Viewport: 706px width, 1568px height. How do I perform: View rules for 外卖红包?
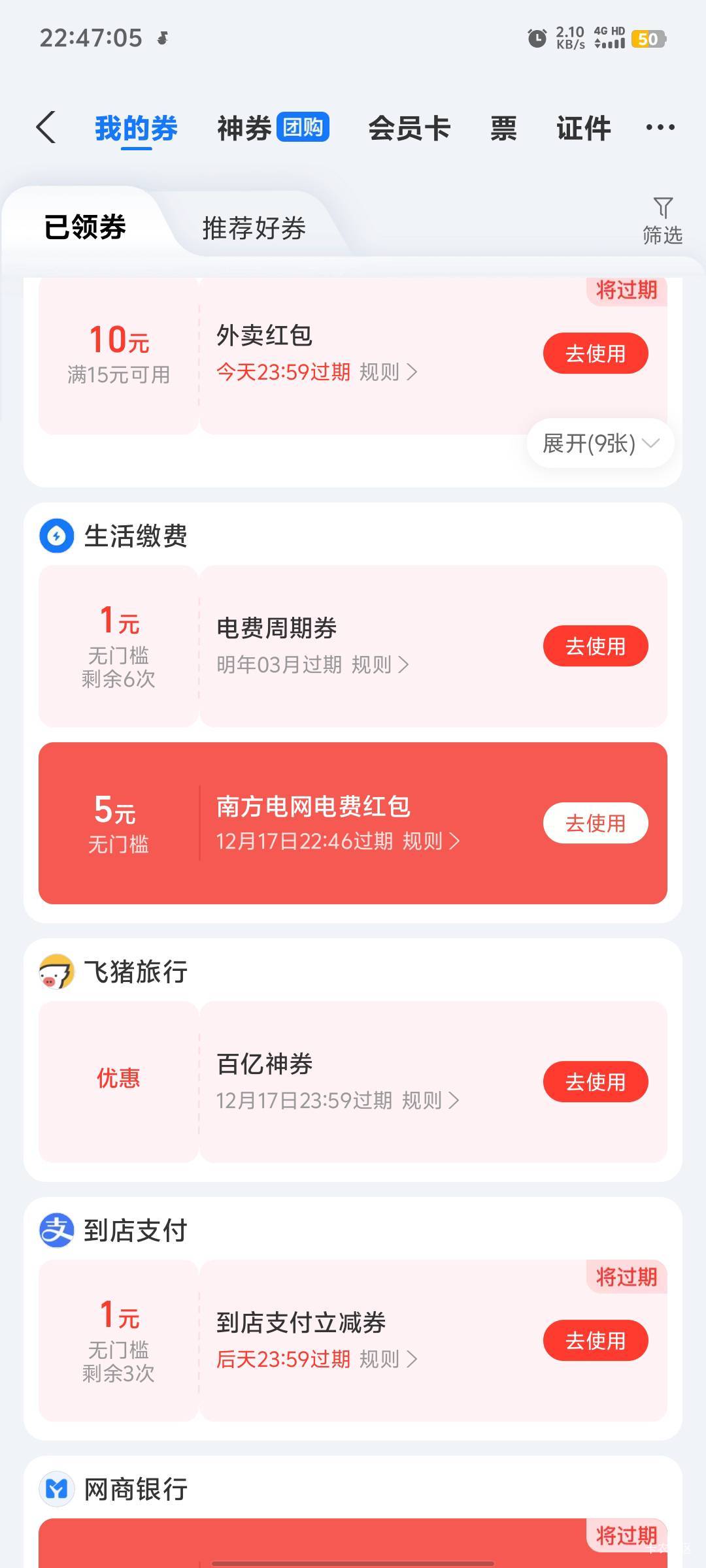[388, 372]
